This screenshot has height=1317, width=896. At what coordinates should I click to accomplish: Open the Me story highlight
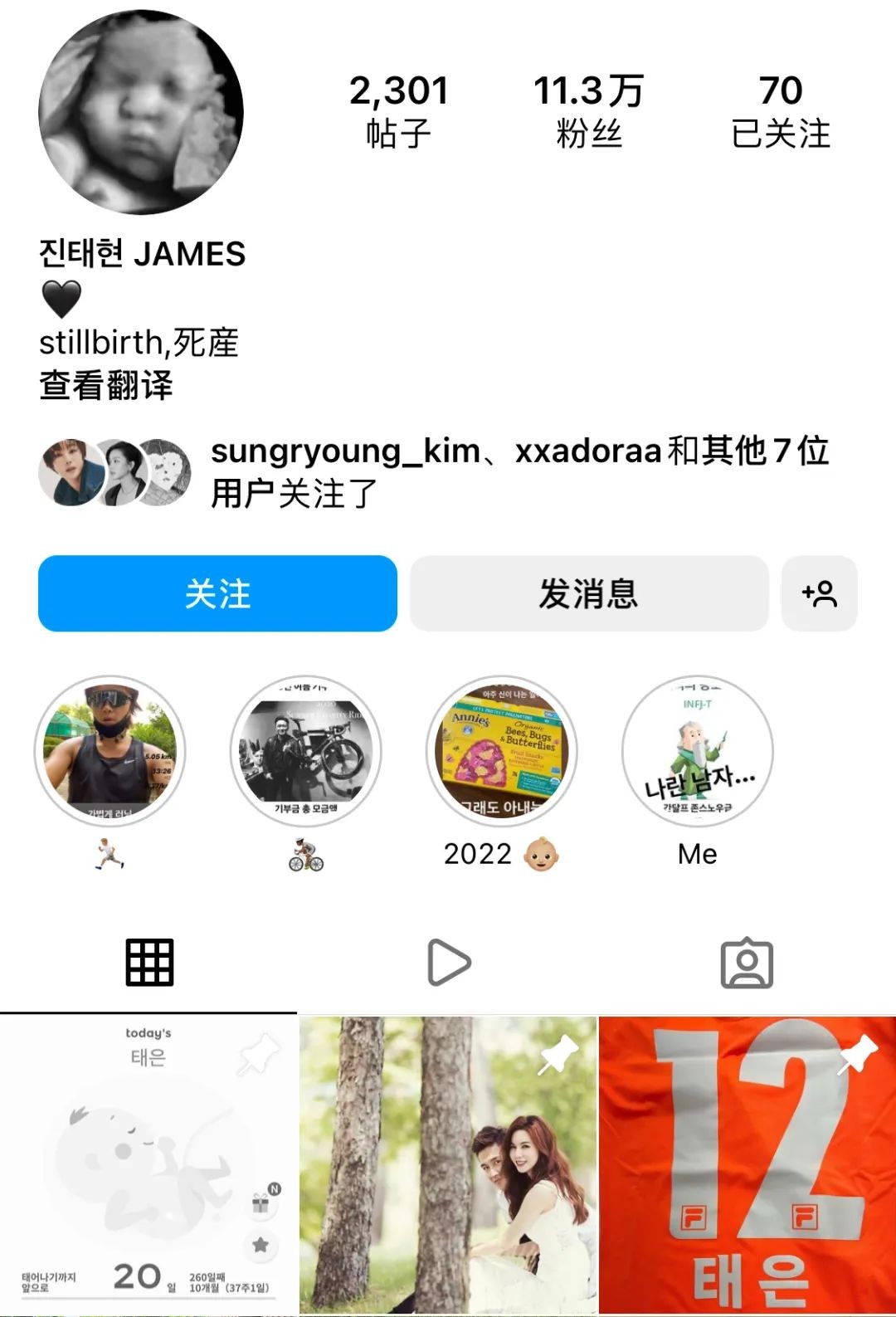[698, 751]
